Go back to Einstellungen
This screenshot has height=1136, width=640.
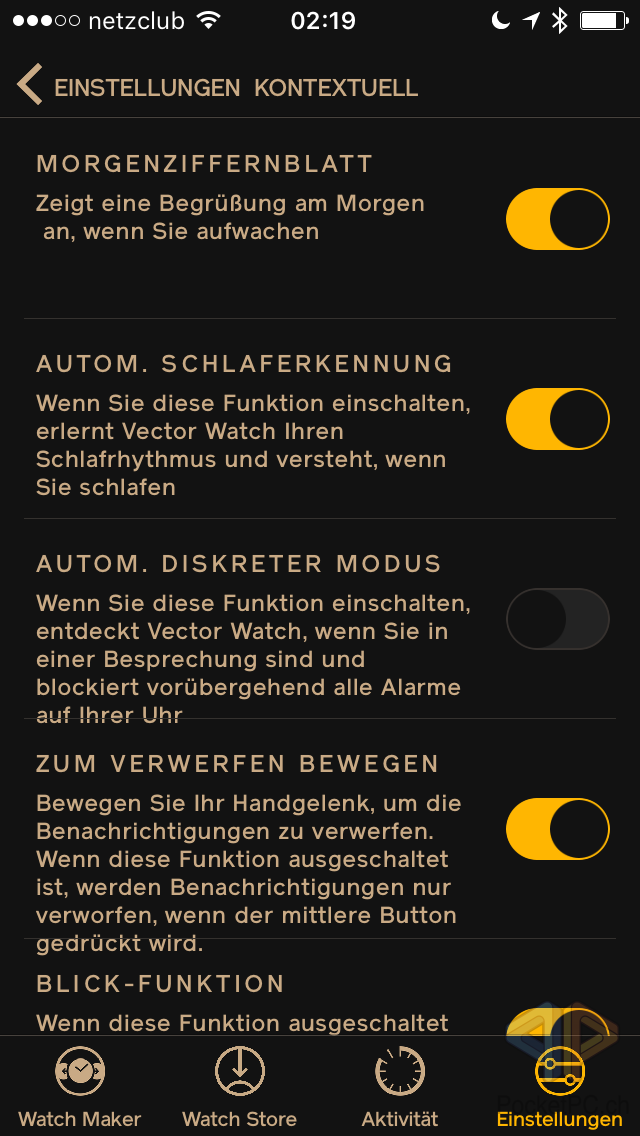point(30,86)
